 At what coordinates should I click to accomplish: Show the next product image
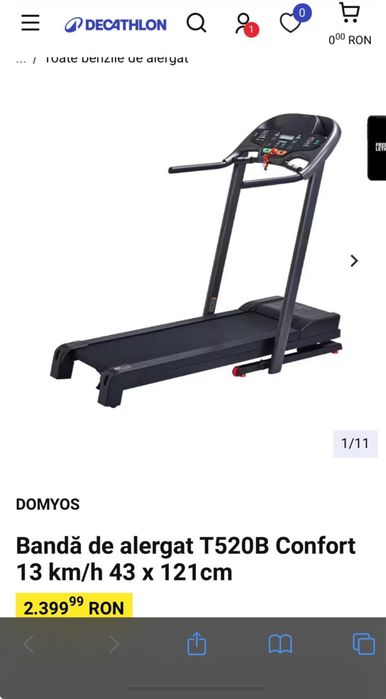(x=354, y=261)
